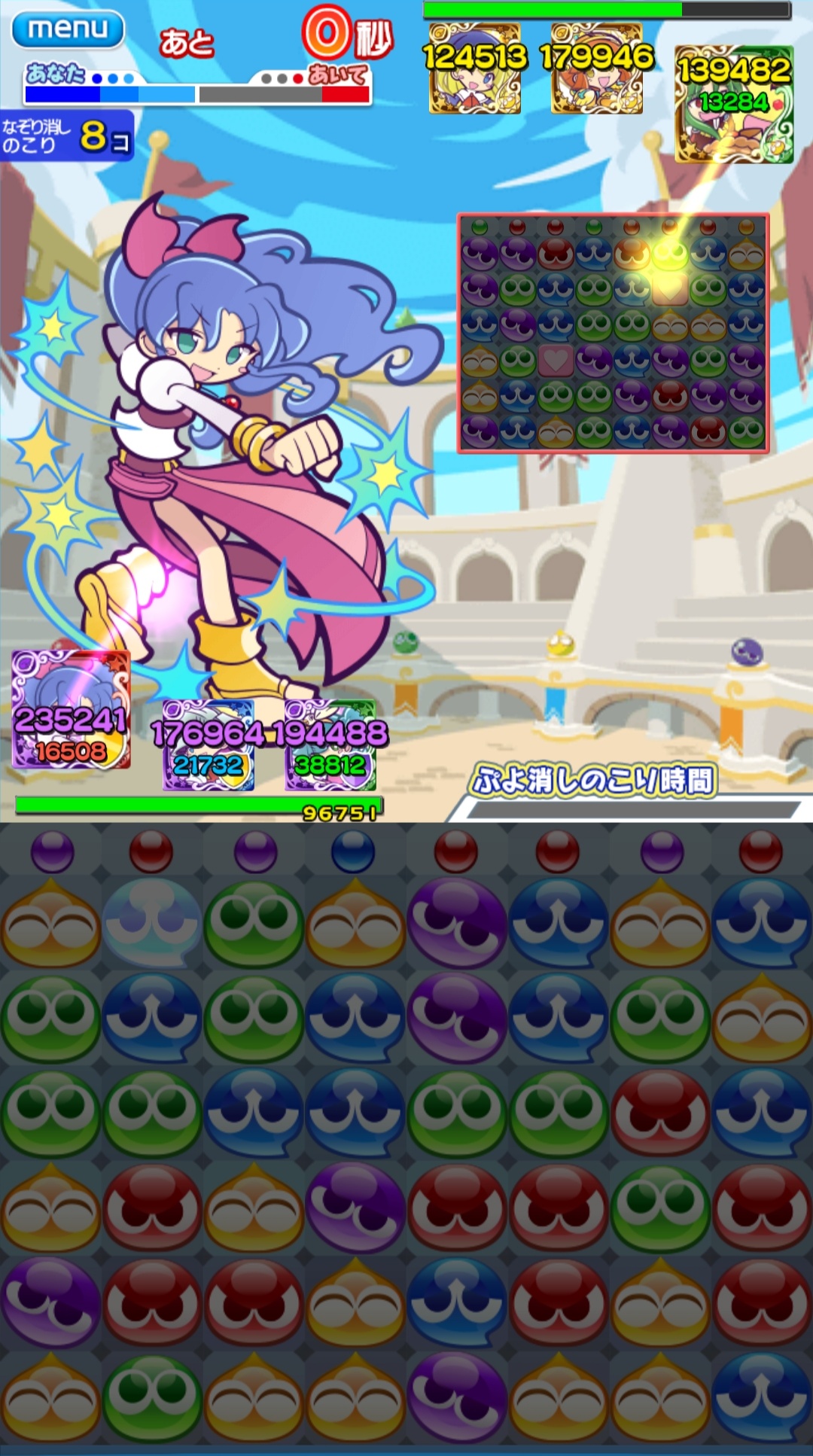
Task: Tap your leader card showing 235241
Action: click(71, 711)
